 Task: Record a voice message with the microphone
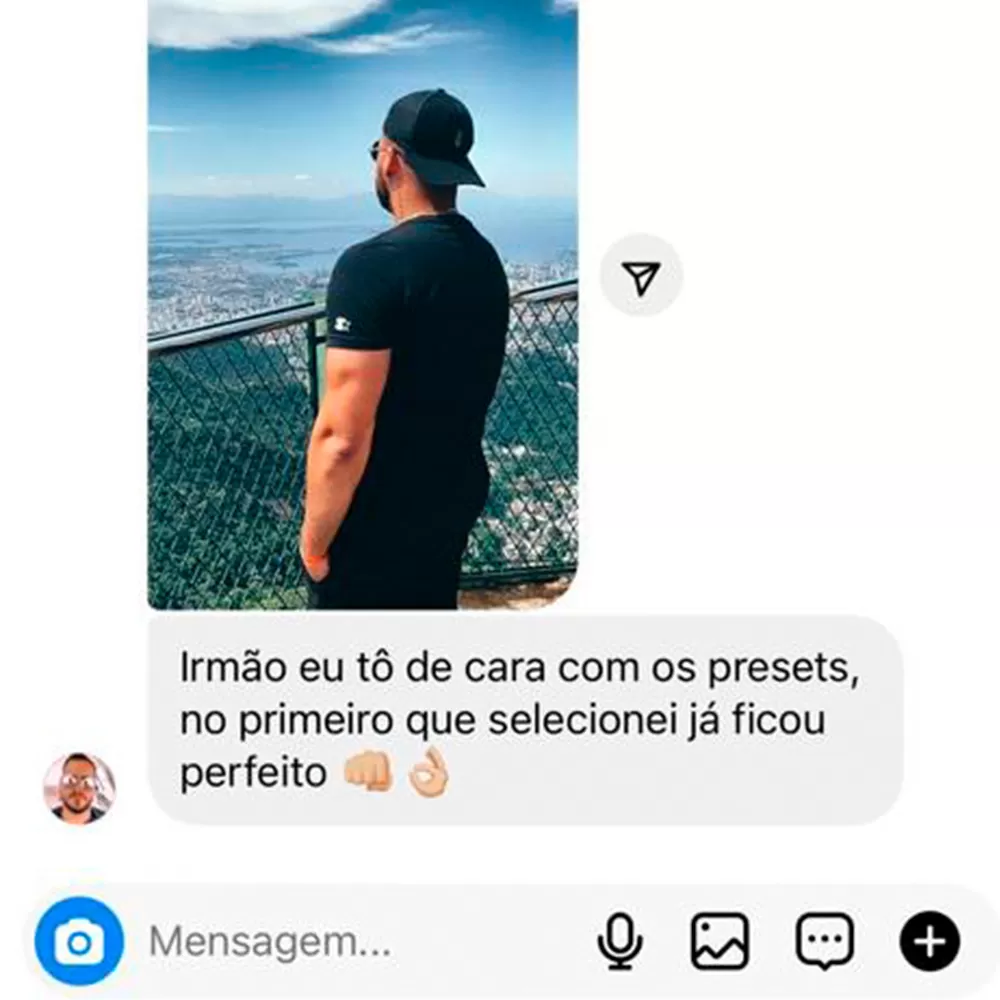click(x=620, y=942)
